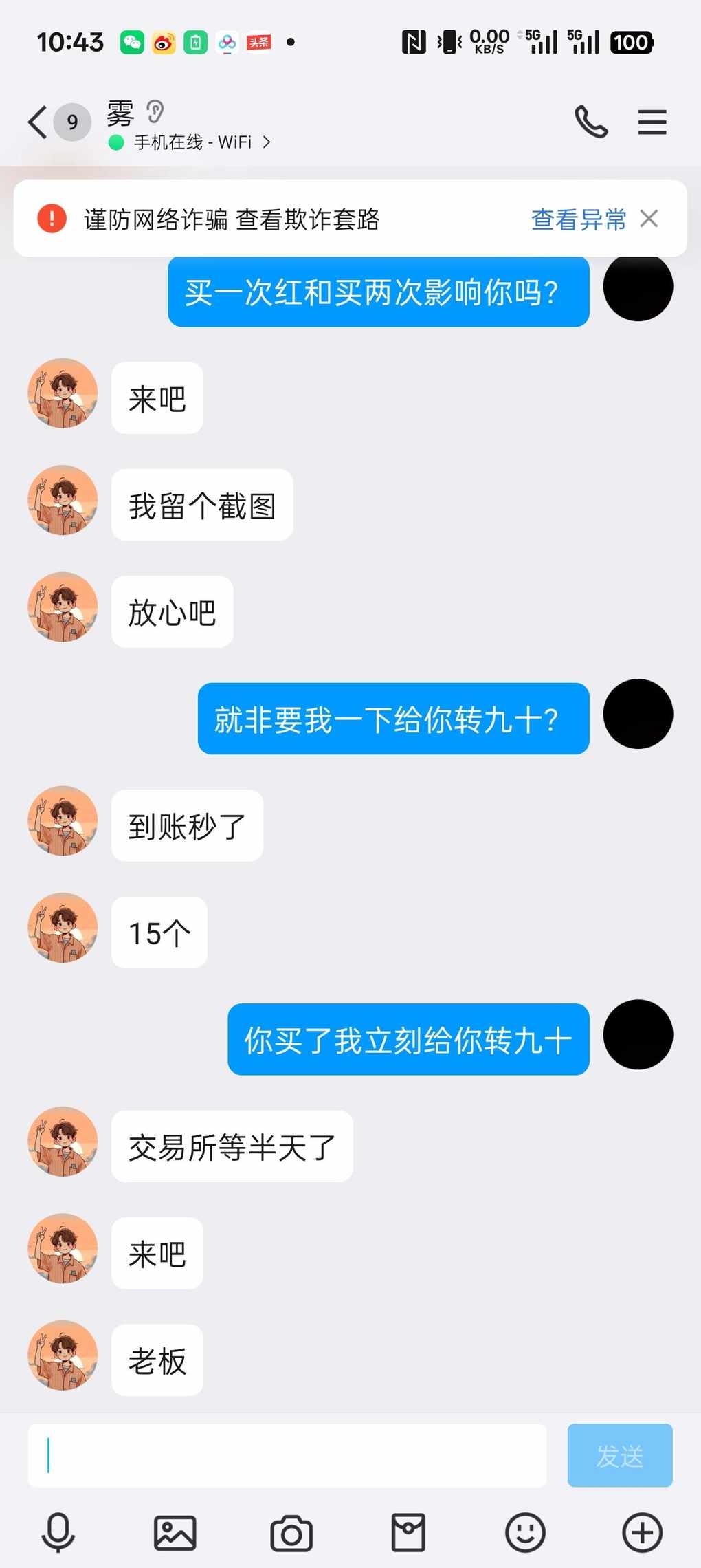This screenshot has width=701, height=1568.
Task: Open the plus menu for more options
Action: 642,1532
